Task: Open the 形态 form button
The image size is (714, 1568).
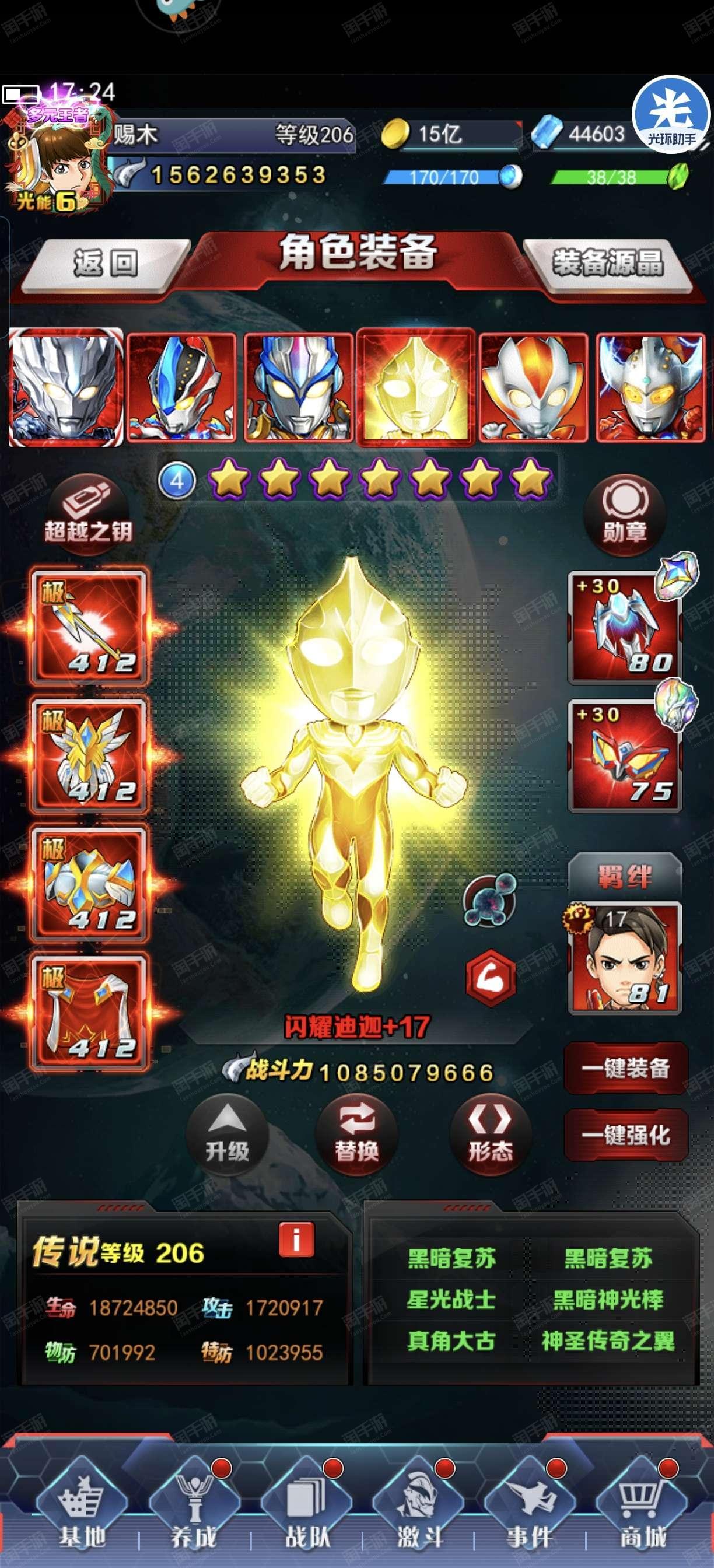Action: tap(491, 1135)
